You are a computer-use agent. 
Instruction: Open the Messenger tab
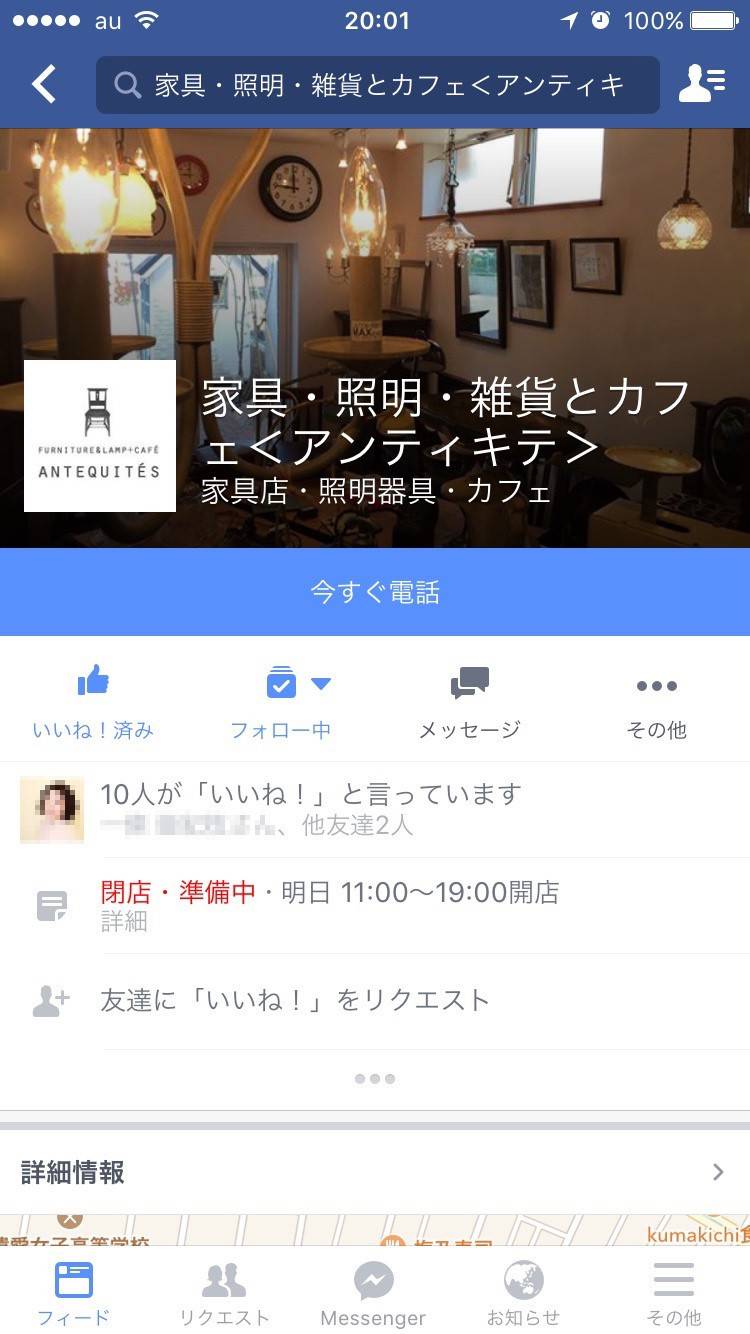click(x=374, y=1292)
